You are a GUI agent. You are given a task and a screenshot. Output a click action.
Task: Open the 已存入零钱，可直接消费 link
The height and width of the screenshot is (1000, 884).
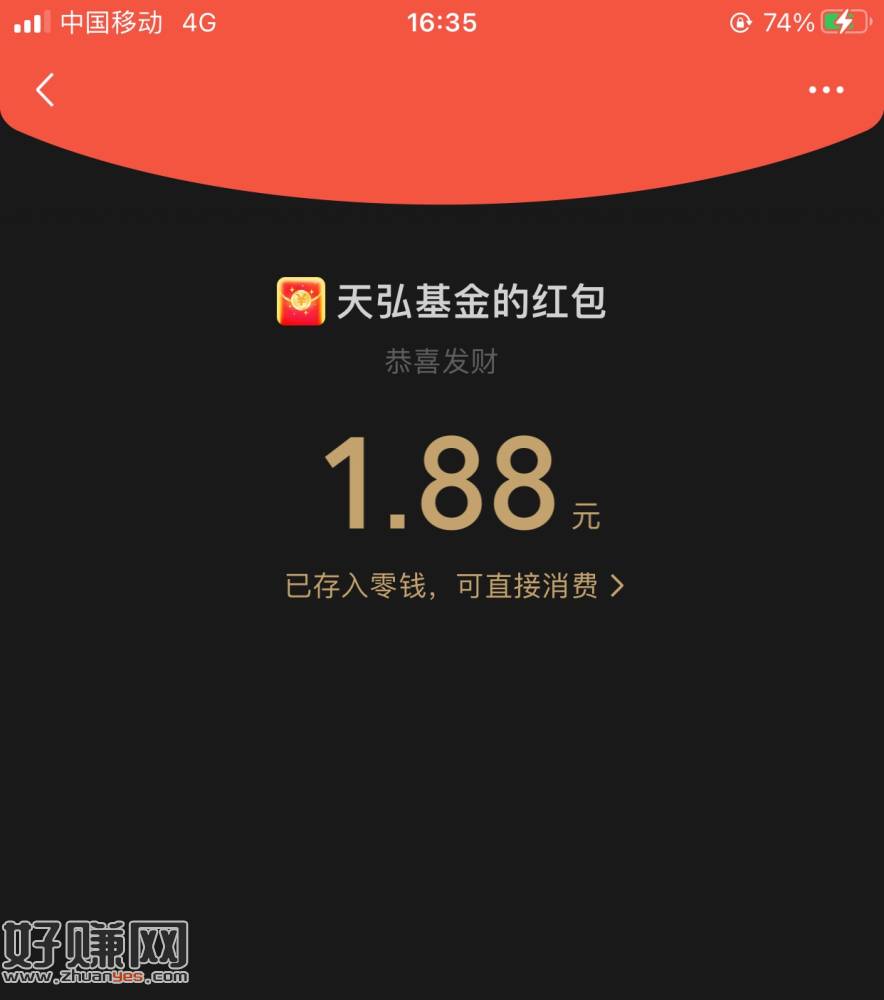point(455,586)
